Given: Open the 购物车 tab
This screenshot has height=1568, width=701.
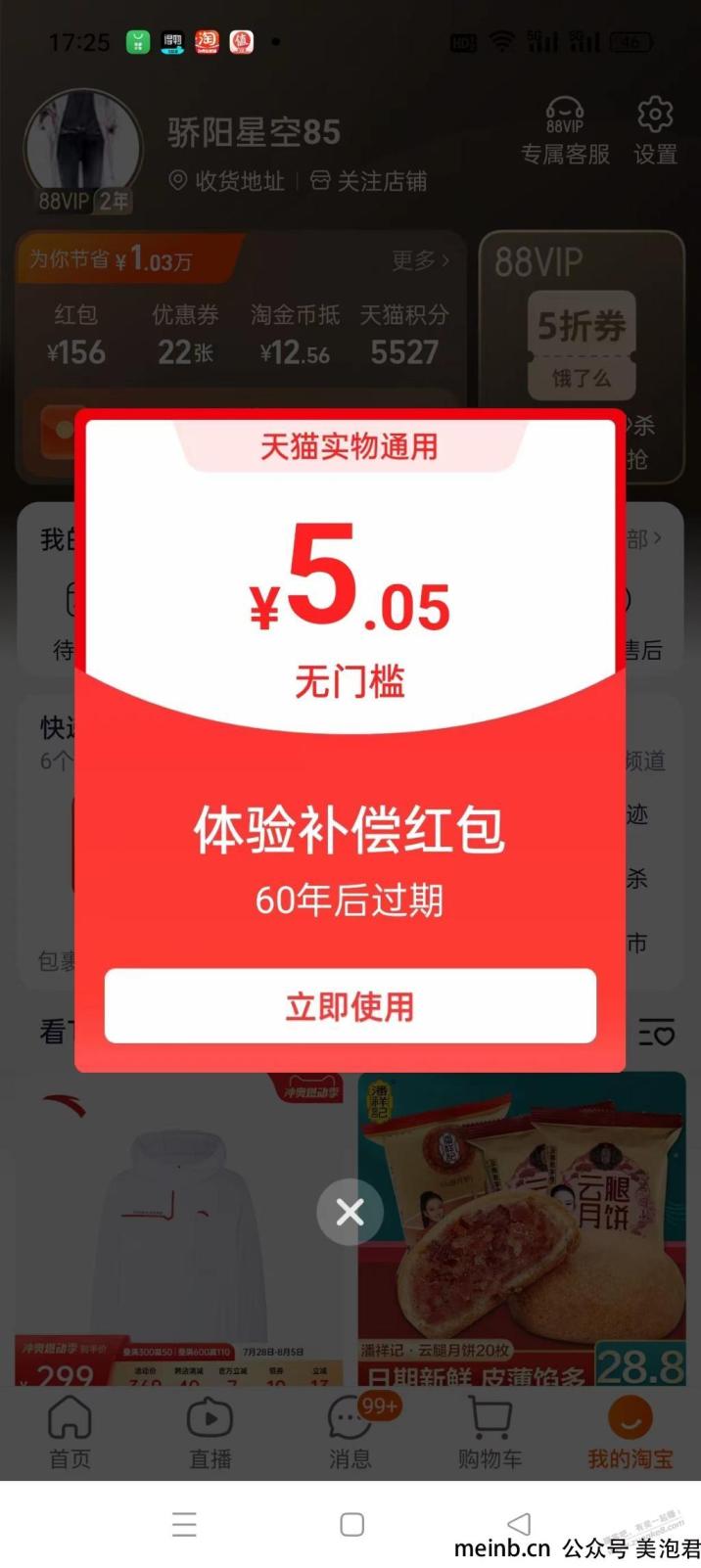Looking at the screenshot, I should tap(490, 1432).
